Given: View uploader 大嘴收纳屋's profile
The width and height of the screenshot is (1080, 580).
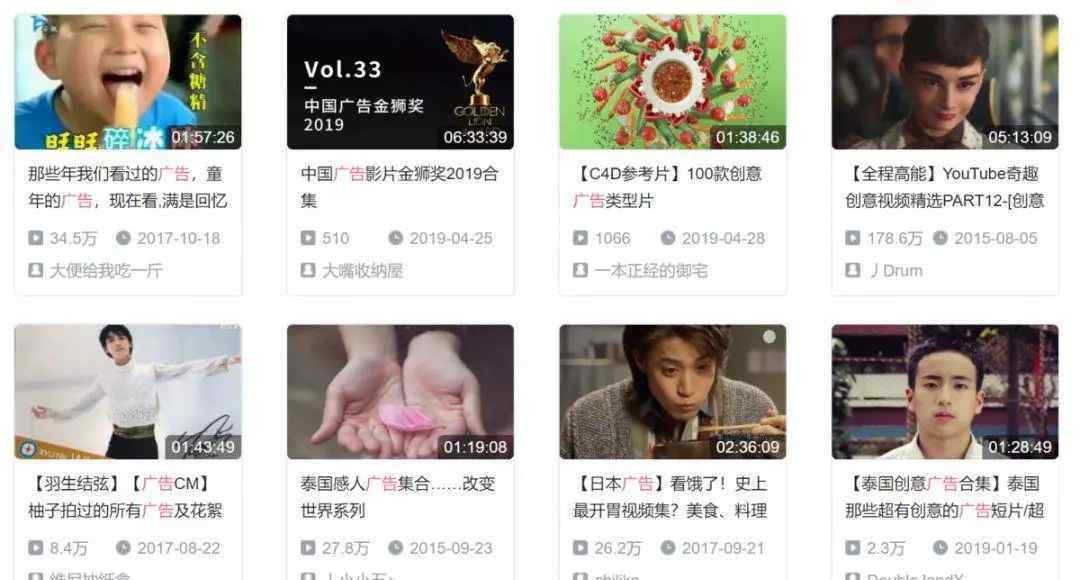Looking at the screenshot, I should [x=362, y=270].
